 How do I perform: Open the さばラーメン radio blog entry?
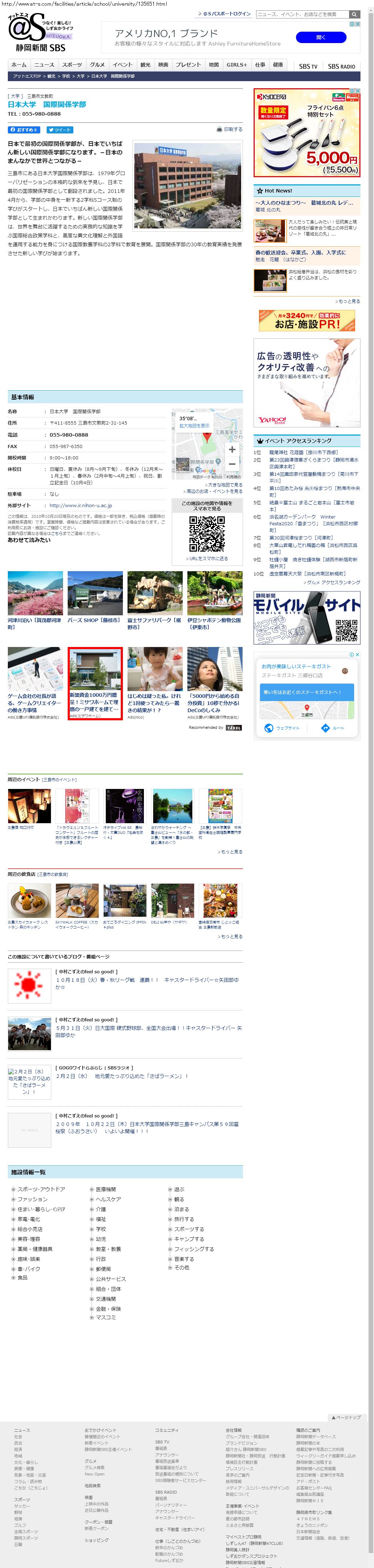pyautogui.click(x=122, y=1076)
